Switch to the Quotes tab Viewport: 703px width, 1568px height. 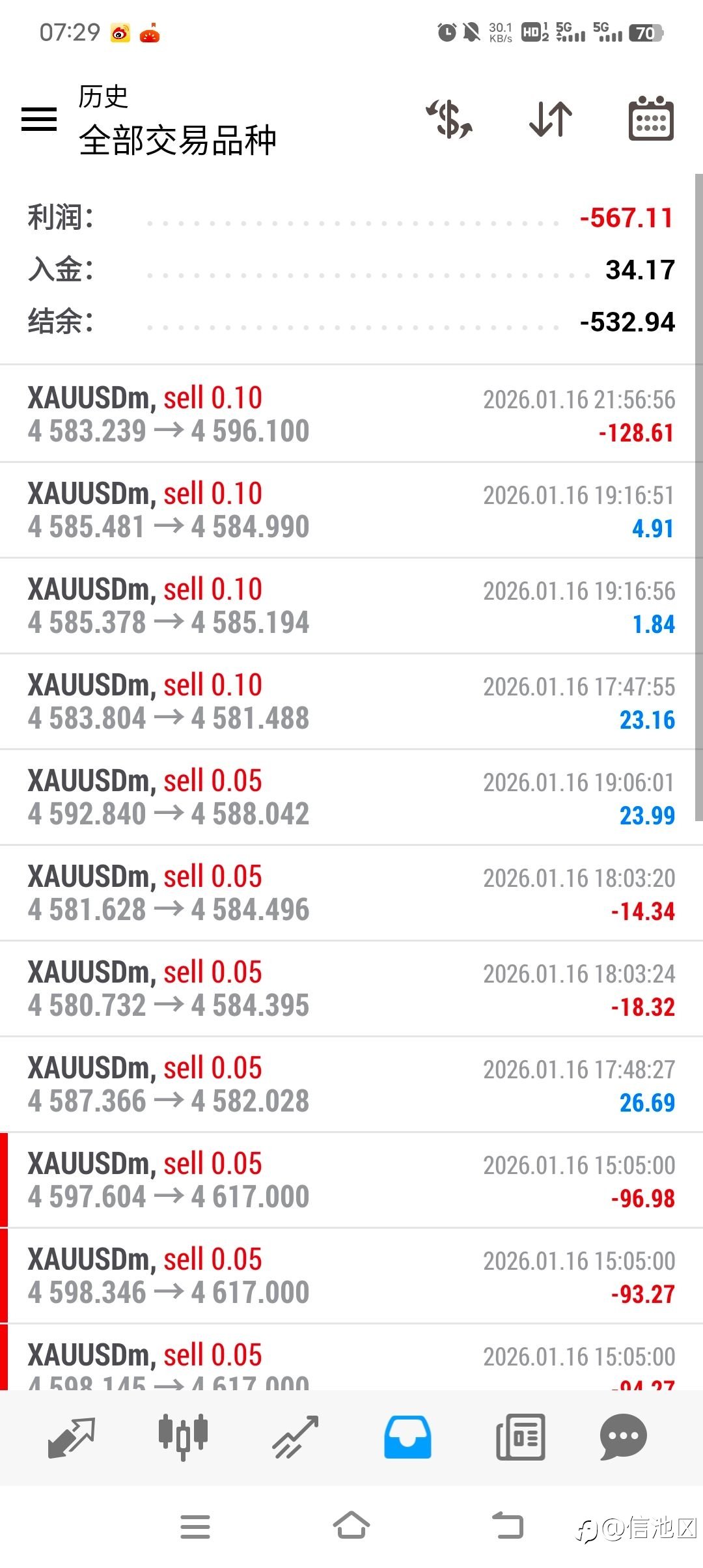(72, 1436)
